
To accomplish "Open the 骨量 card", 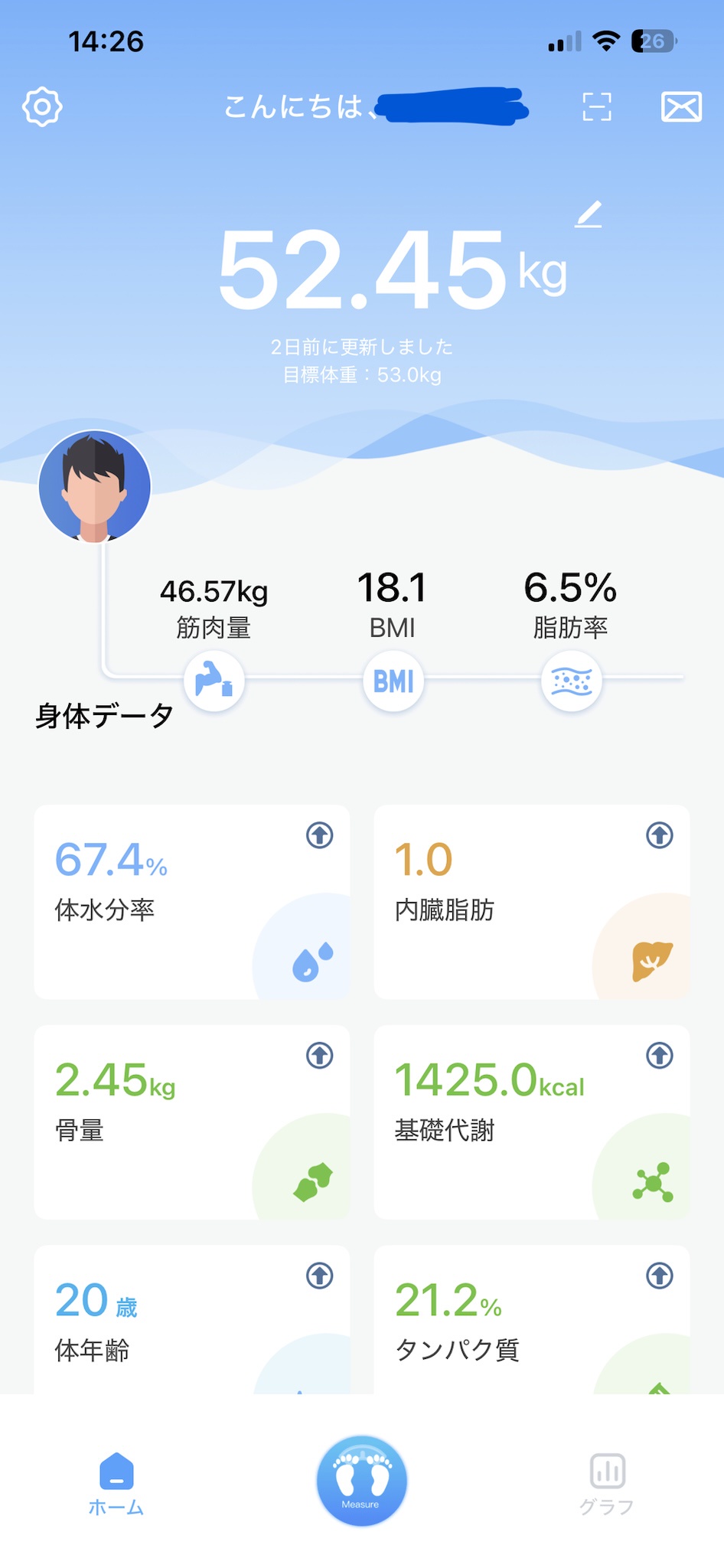I will pyautogui.click(x=192, y=1122).
